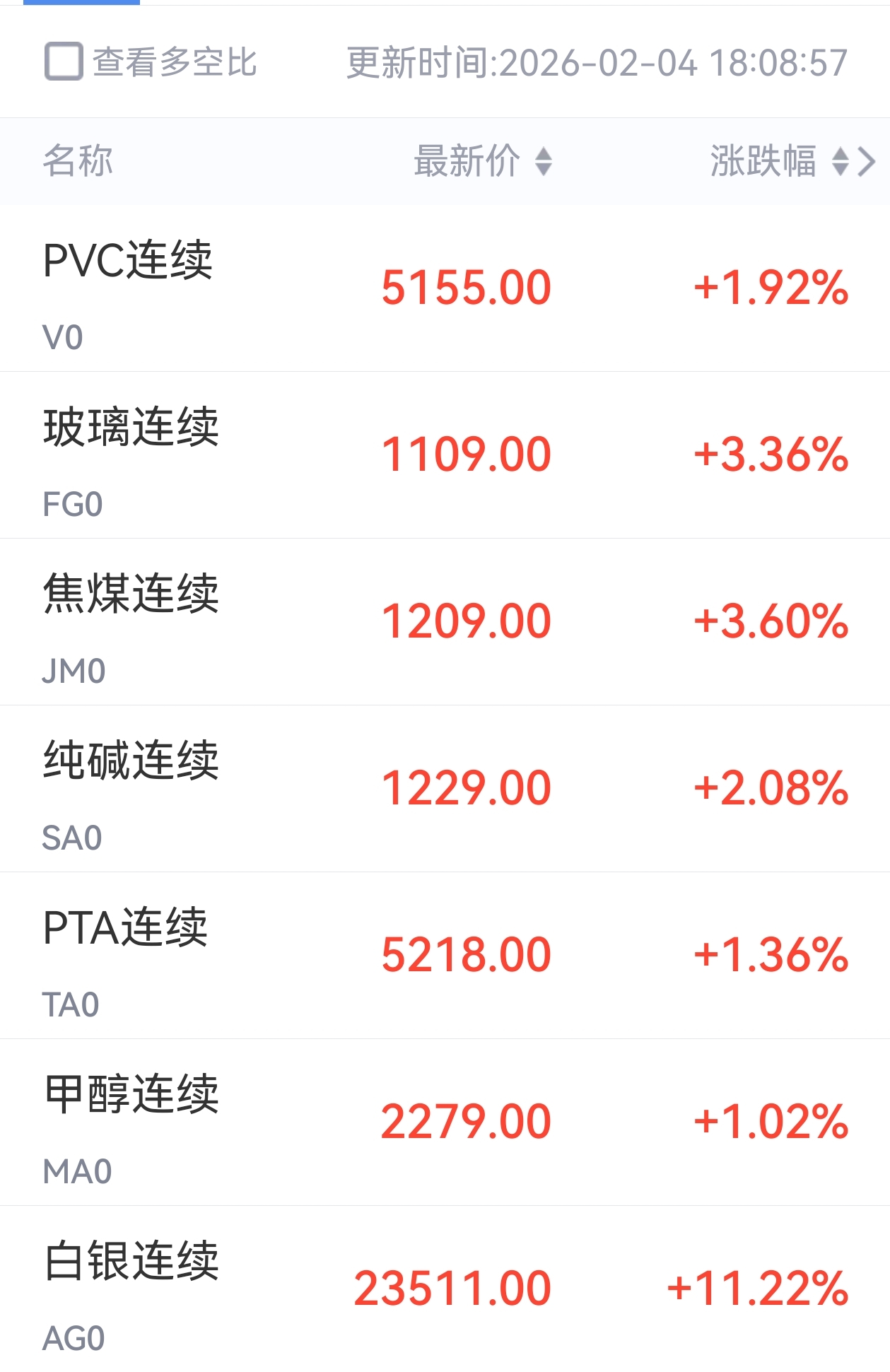The width and height of the screenshot is (890, 1372).
Task: Check the 查看多空比 checkbox
Action: coord(64,62)
